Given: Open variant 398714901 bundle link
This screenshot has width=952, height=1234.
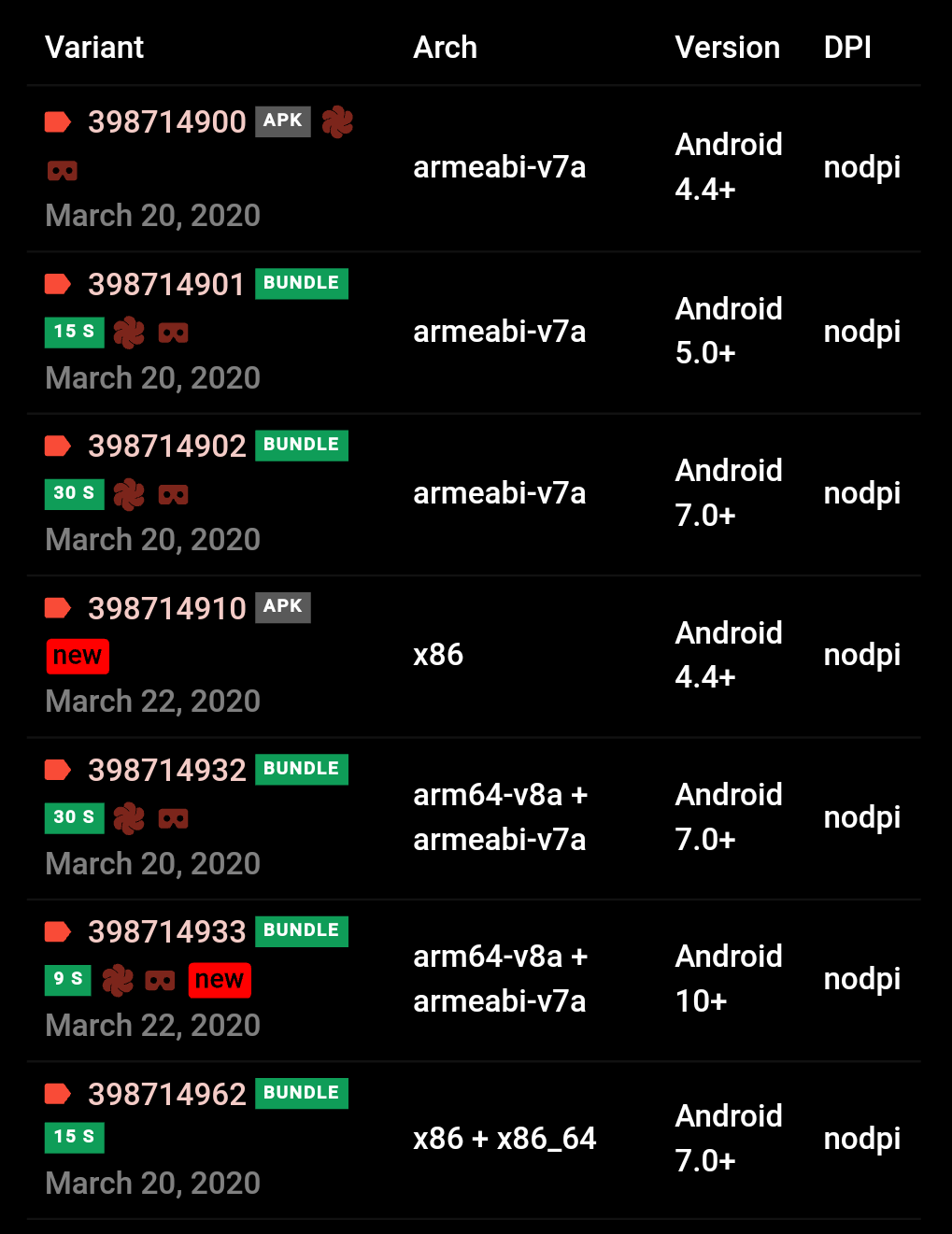Looking at the screenshot, I should pos(166,284).
